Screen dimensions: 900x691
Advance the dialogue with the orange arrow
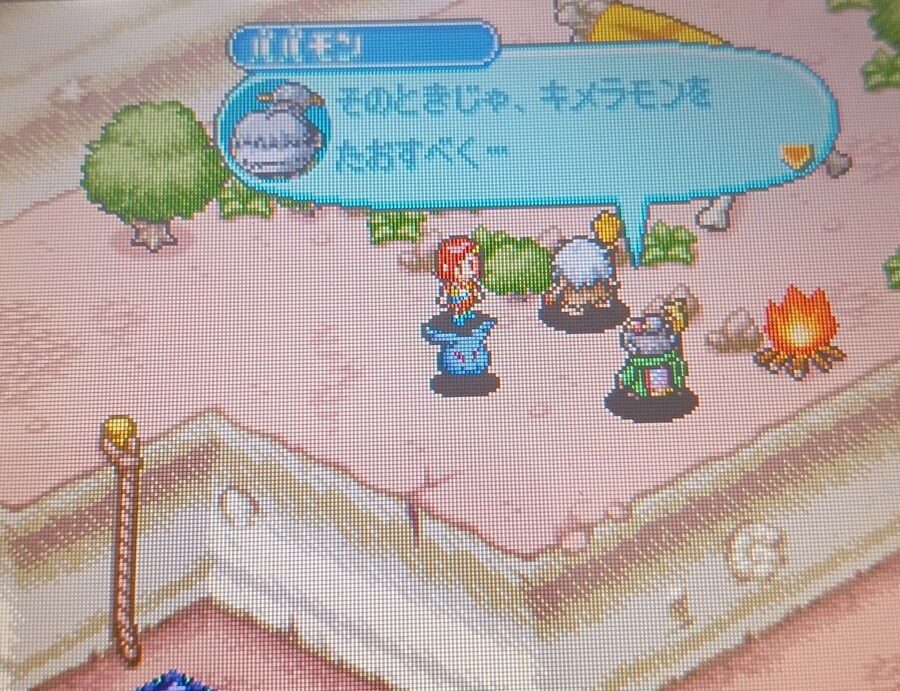(794, 156)
